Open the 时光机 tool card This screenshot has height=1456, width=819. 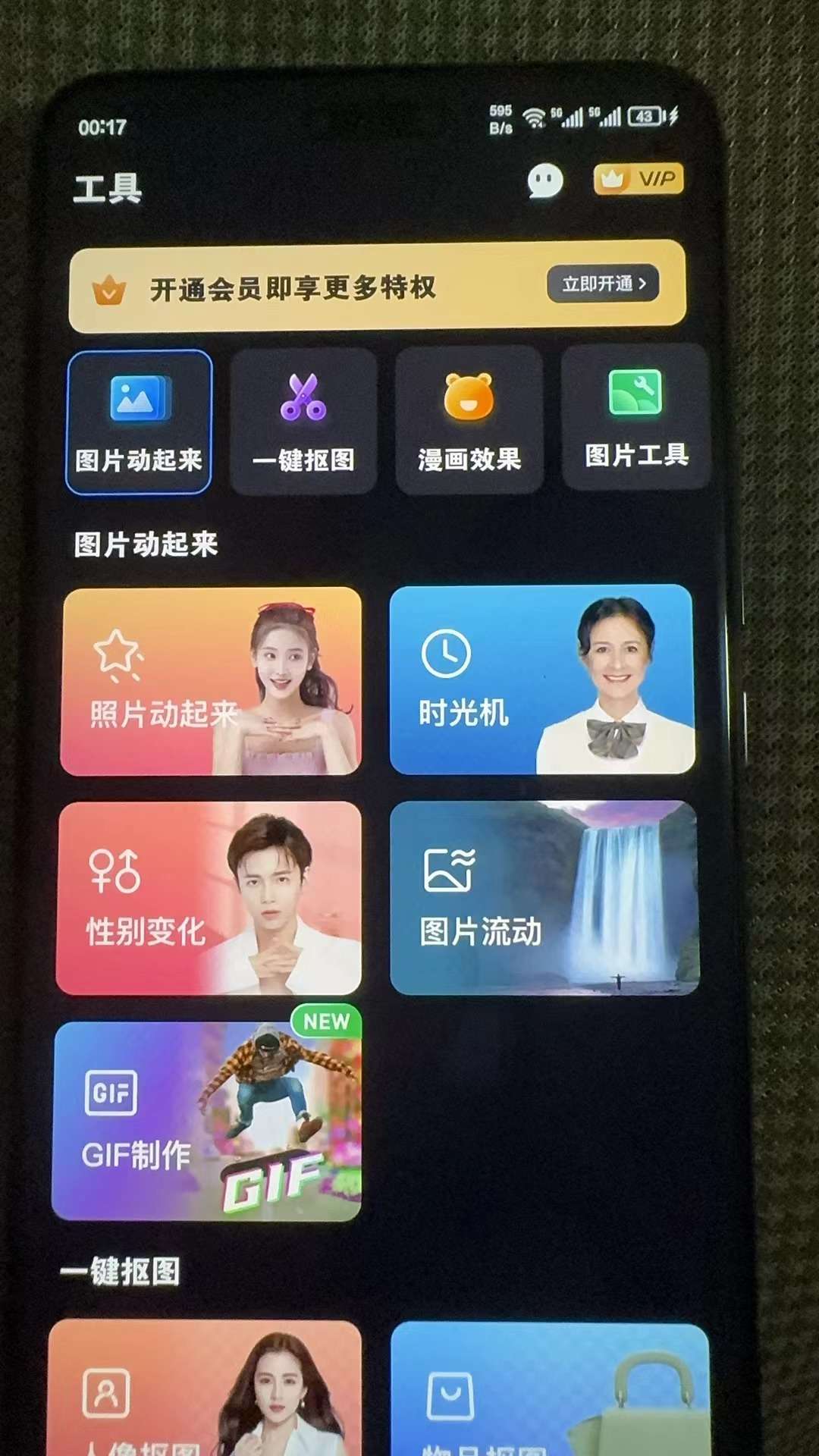(x=541, y=679)
